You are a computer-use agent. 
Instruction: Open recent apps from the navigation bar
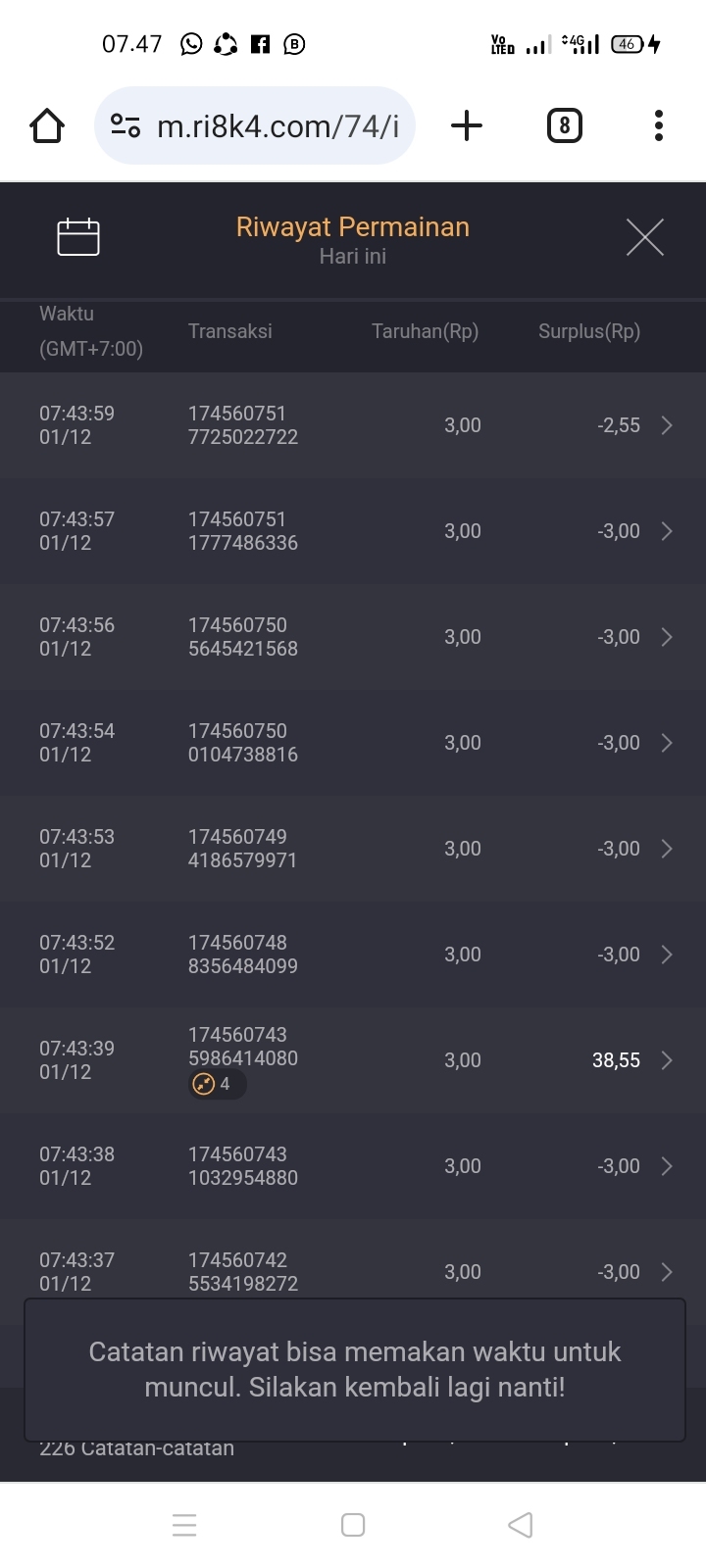pos(184,1525)
